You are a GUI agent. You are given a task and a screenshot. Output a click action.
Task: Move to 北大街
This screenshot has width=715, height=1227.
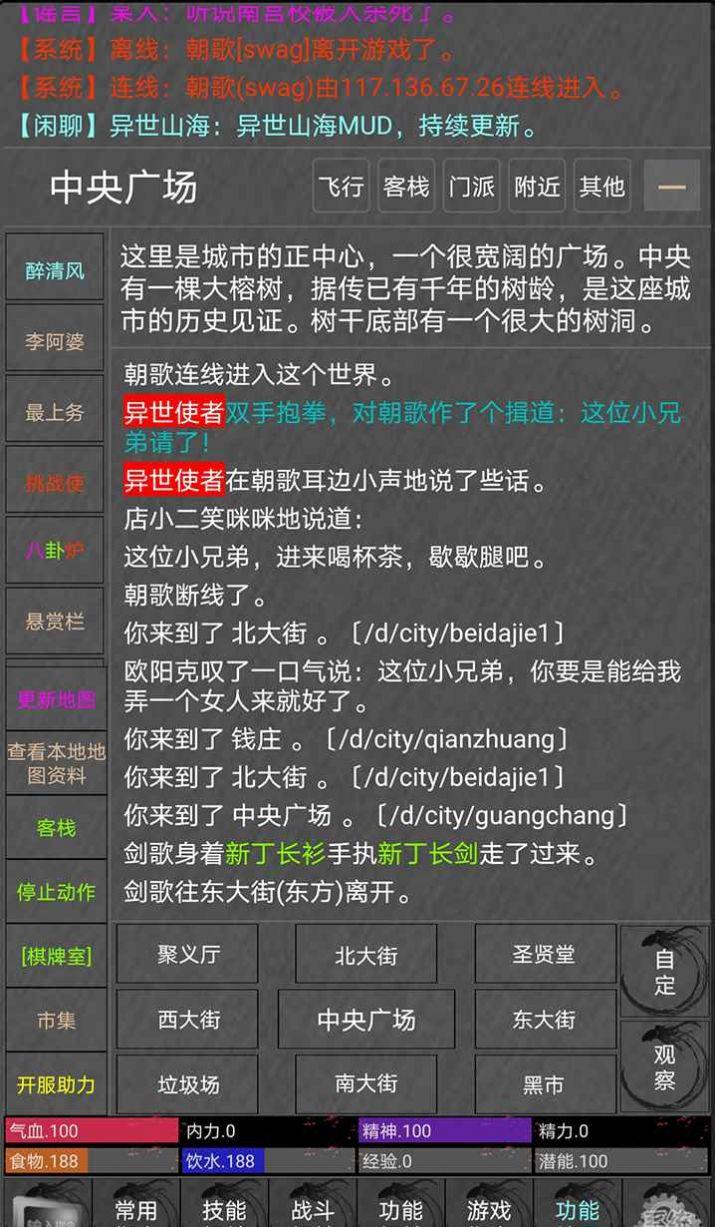click(366, 955)
